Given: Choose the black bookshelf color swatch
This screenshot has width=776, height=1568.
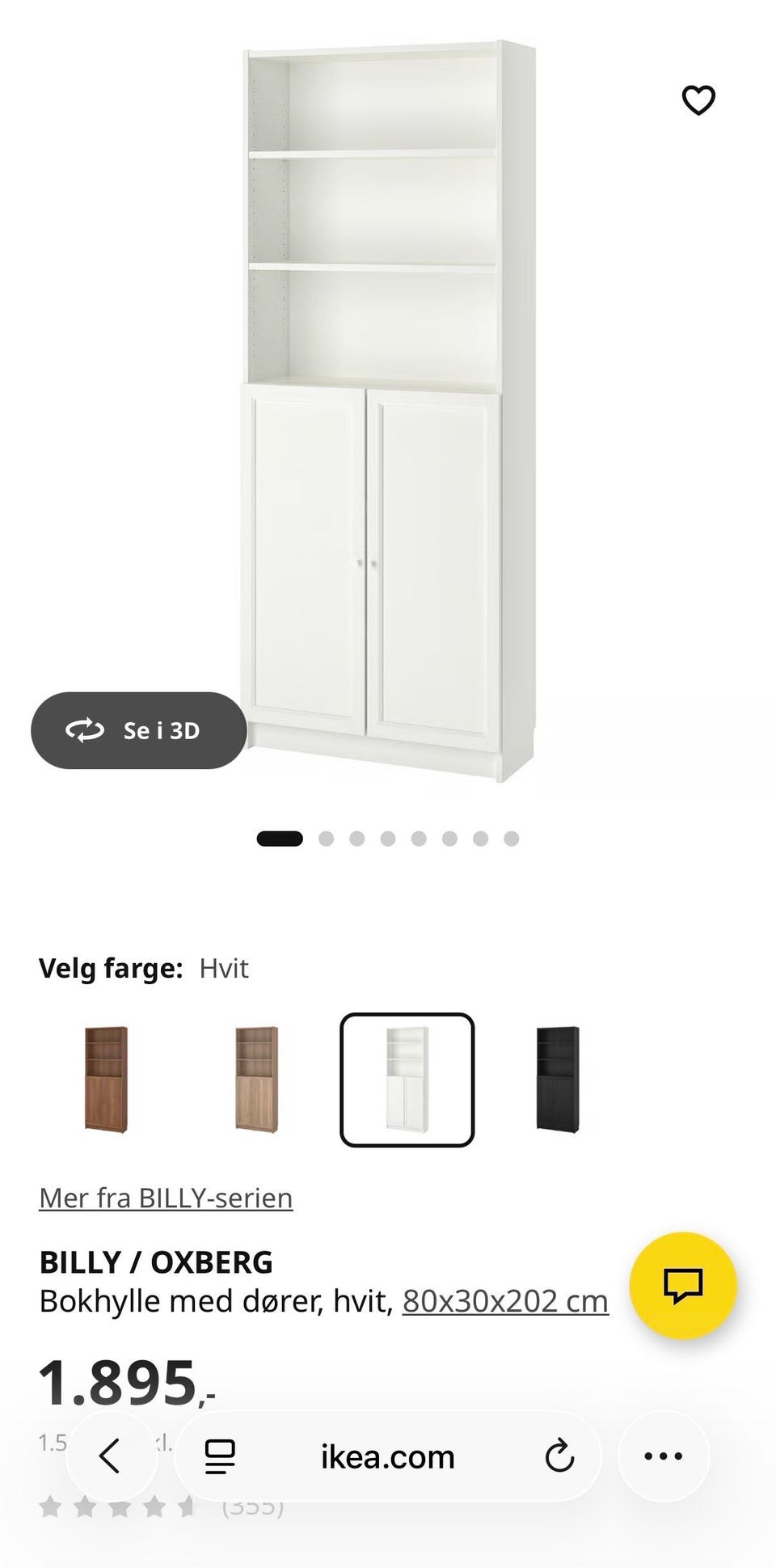Looking at the screenshot, I should tap(558, 1080).
